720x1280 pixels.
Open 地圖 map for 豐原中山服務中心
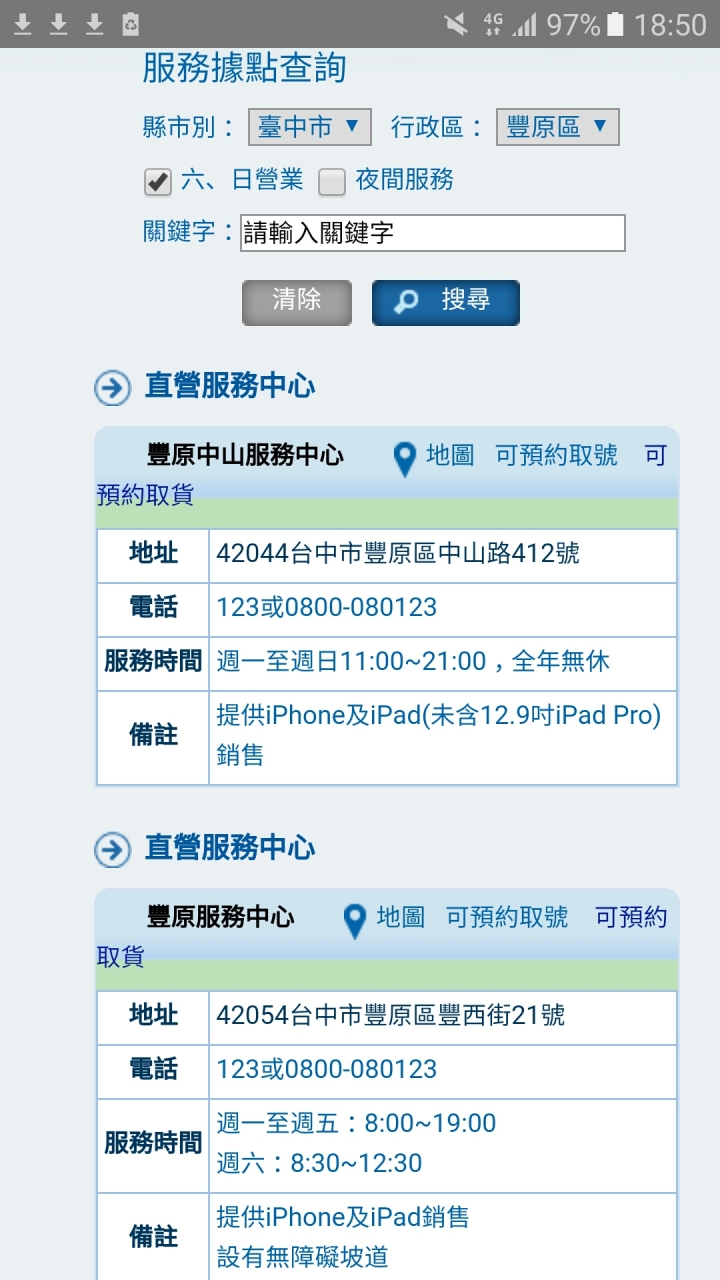[436, 457]
